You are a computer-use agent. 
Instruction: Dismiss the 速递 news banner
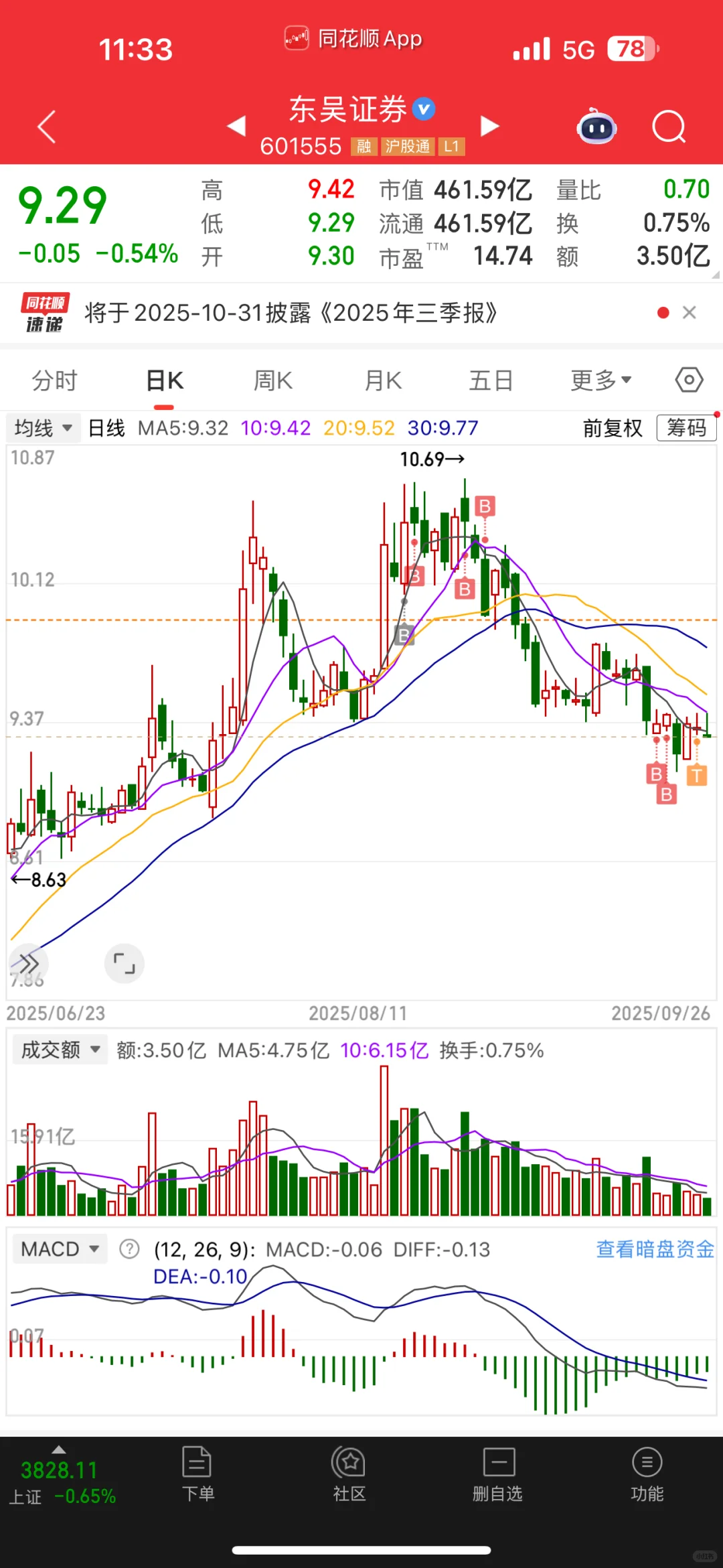[690, 313]
